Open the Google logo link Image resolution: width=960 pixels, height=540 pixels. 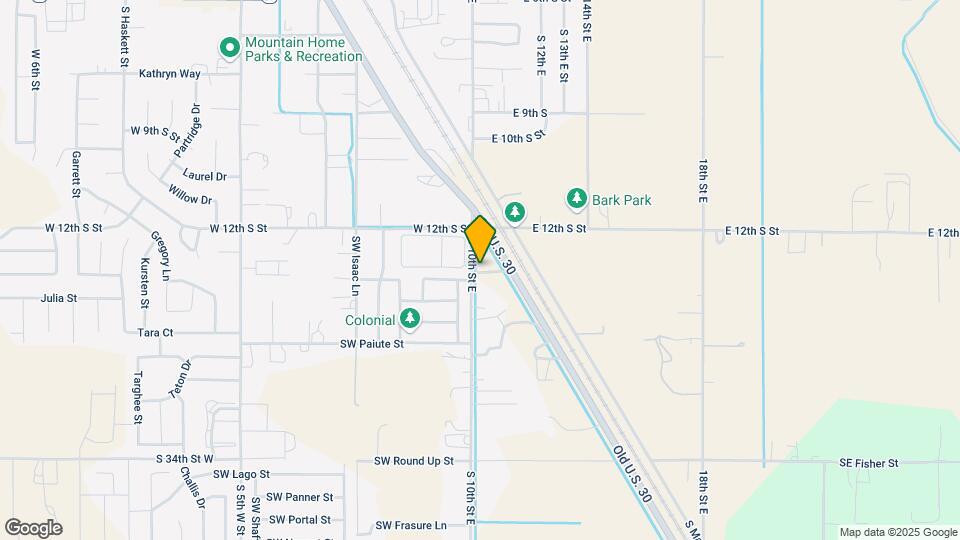[x=33, y=528]
